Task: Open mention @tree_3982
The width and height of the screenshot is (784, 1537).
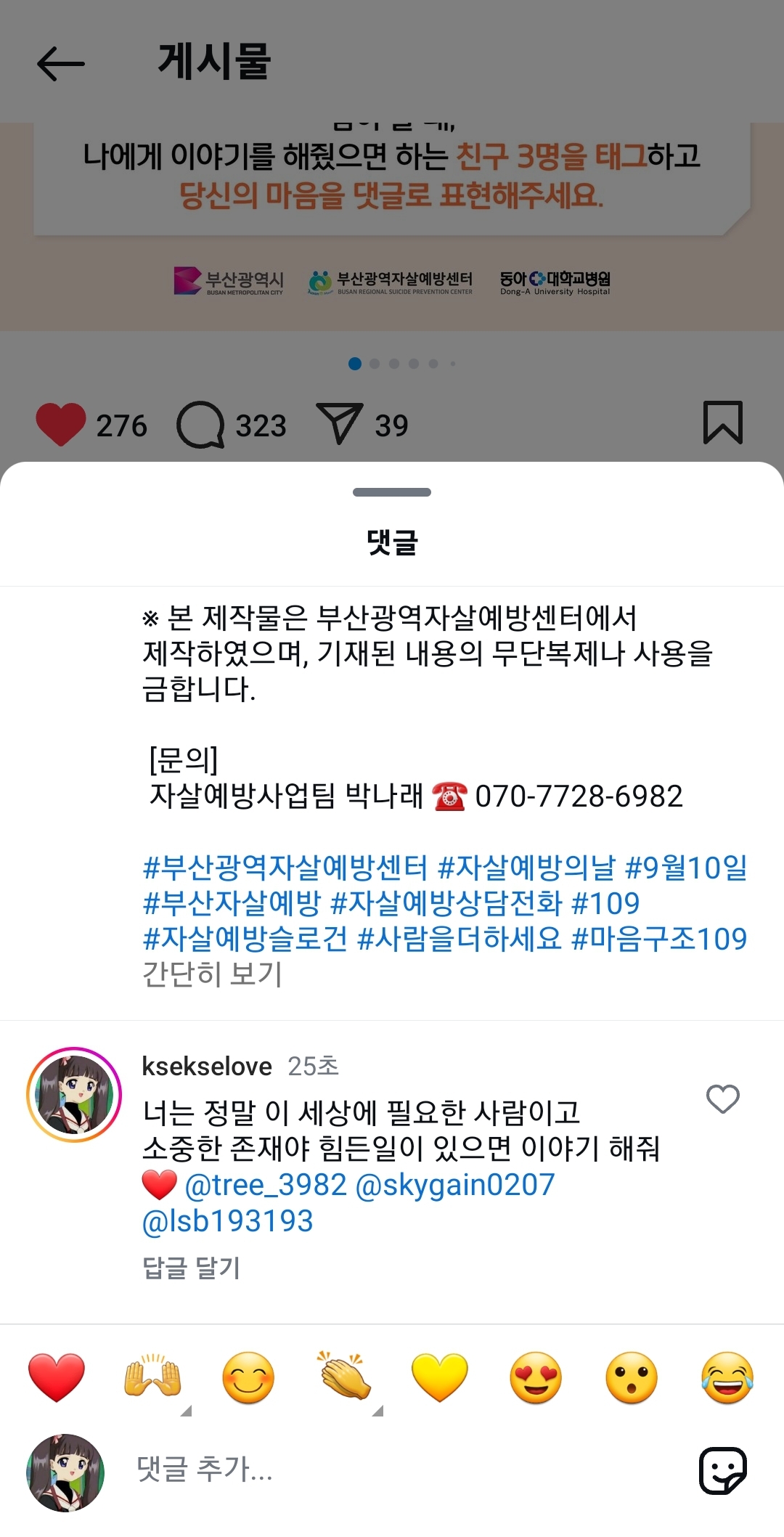Action: pos(266,1185)
